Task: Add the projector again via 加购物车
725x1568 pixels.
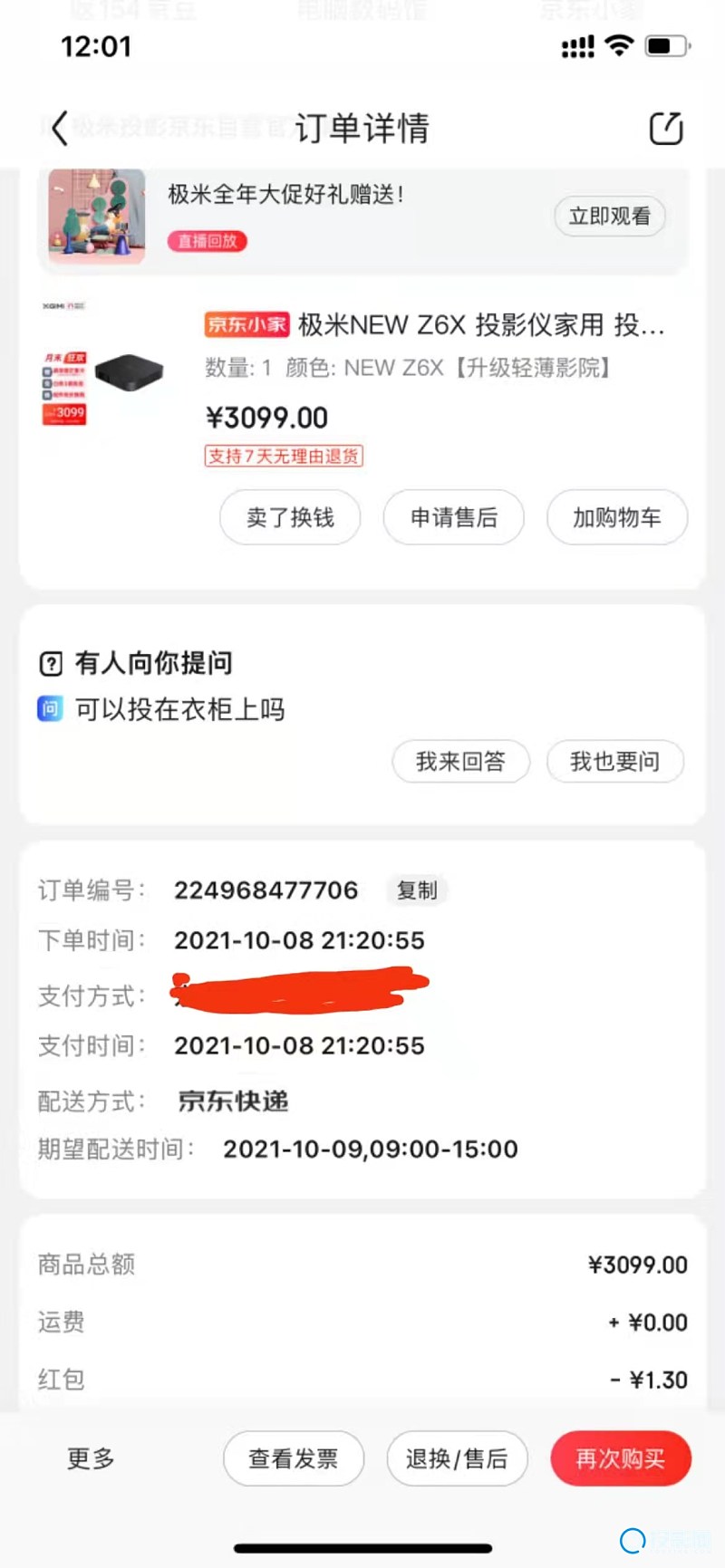Action: (617, 517)
